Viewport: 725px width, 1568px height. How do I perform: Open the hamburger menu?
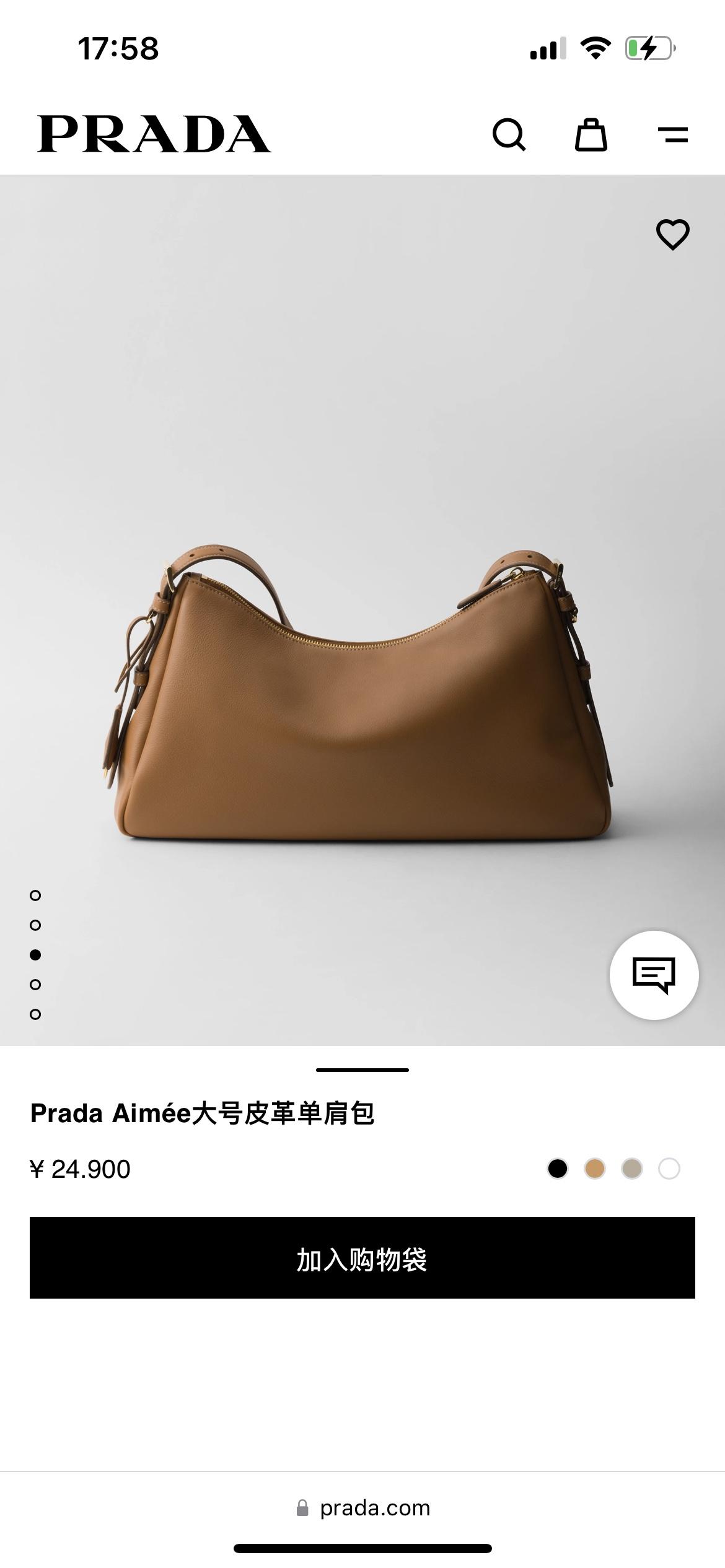[x=672, y=134]
